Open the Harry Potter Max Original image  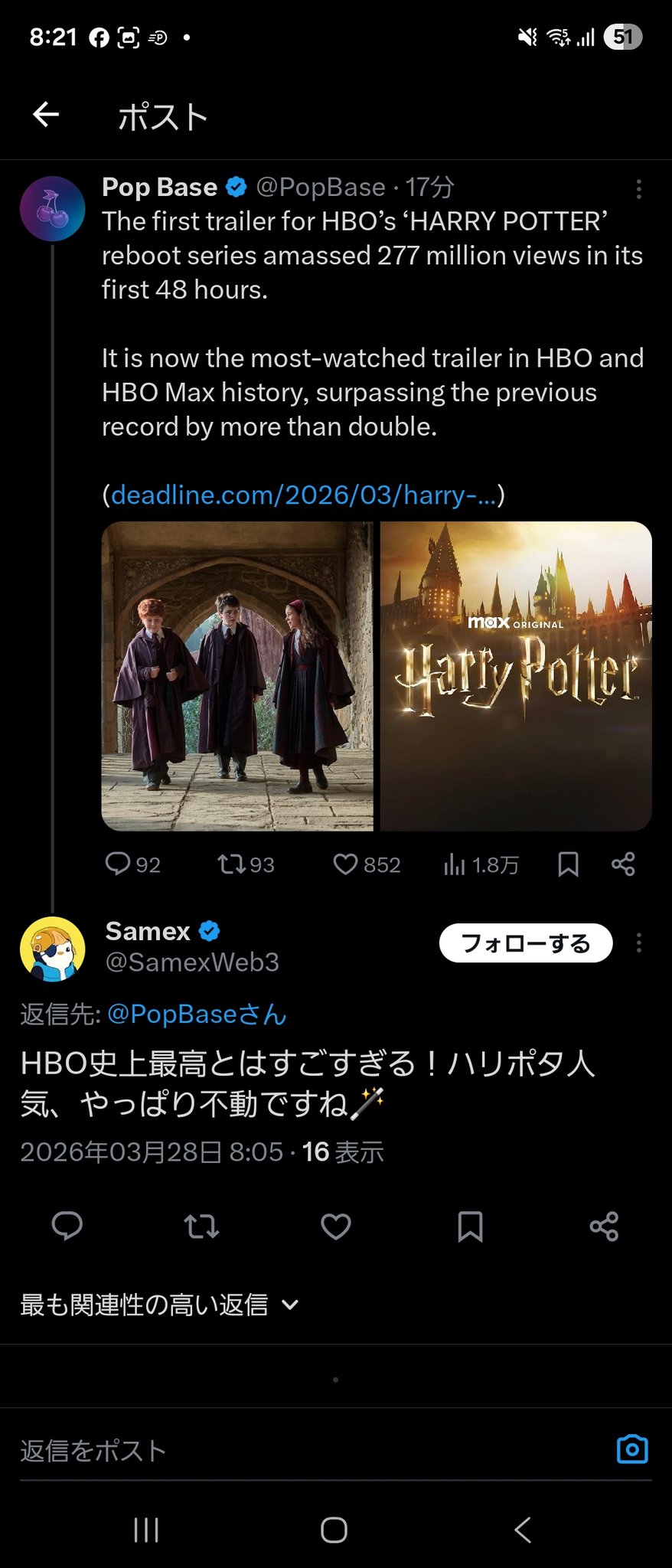point(516,676)
